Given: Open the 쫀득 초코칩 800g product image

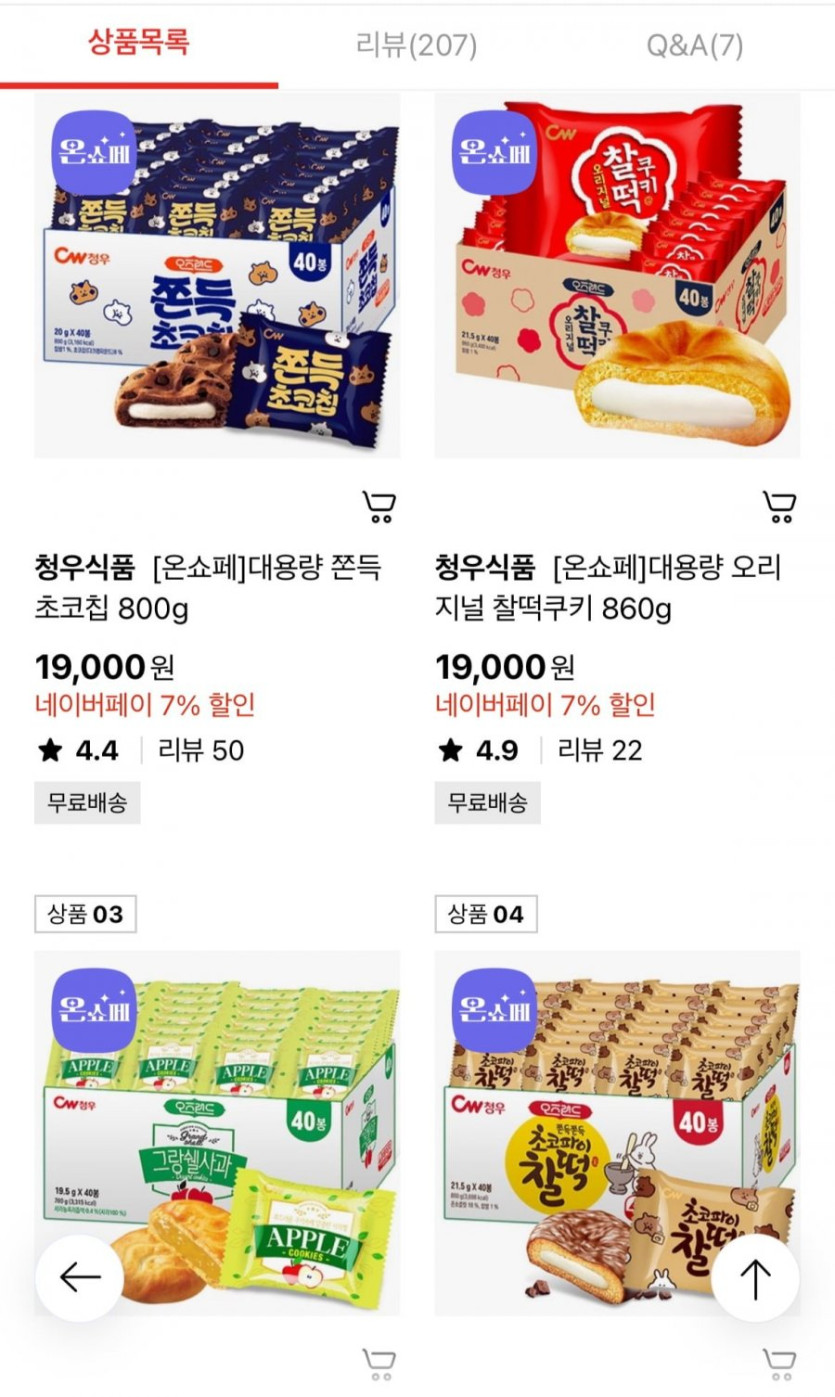Looking at the screenshot, I should coord(217,277).
